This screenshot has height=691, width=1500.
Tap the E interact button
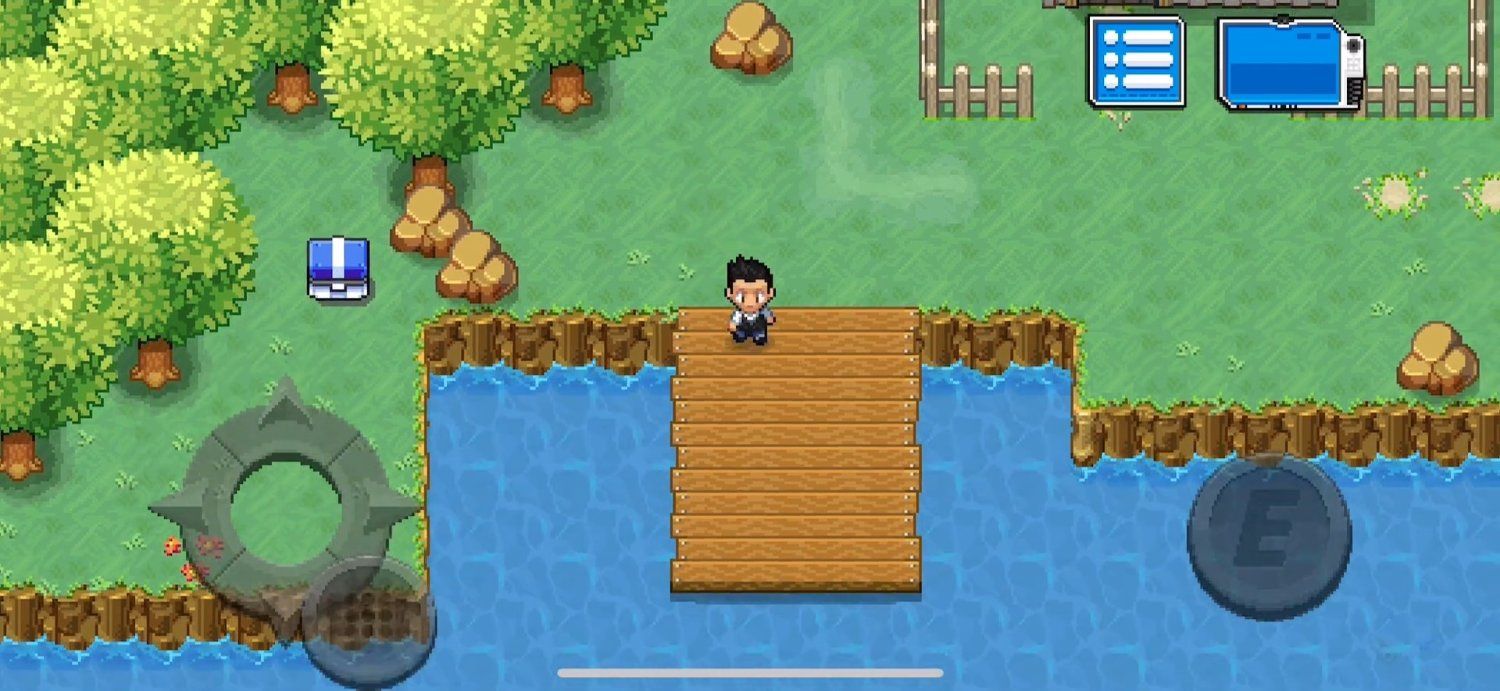[x=1269, y=535]
